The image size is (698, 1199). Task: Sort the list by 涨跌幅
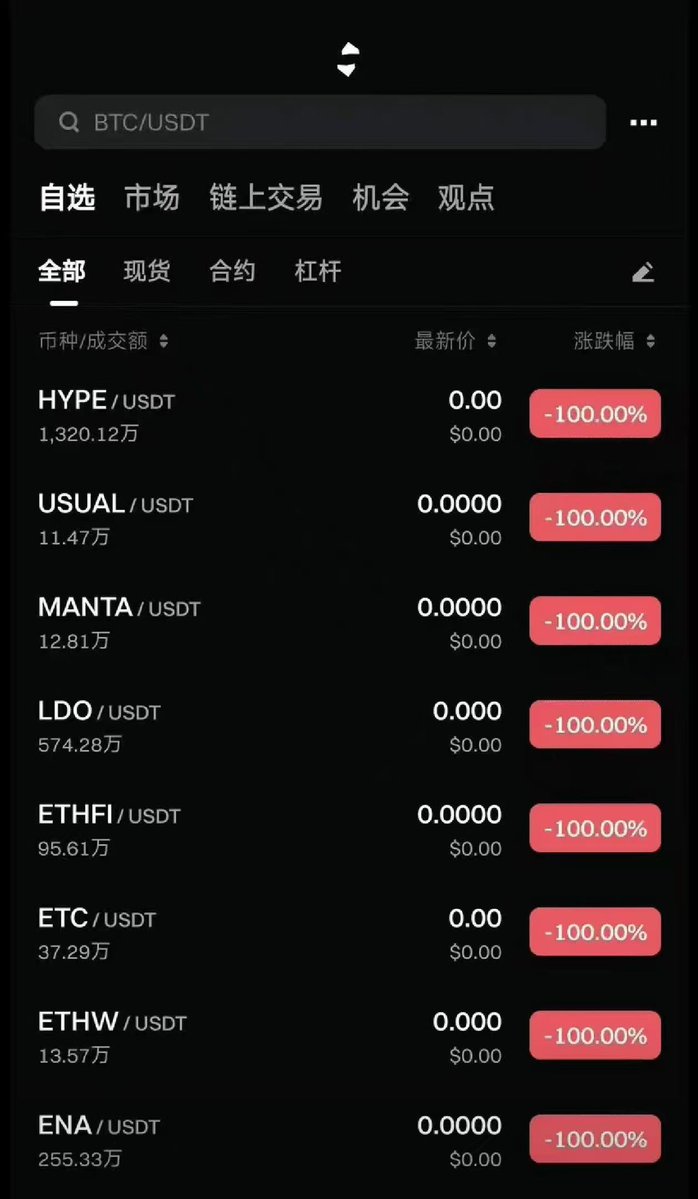click(615, 341)
